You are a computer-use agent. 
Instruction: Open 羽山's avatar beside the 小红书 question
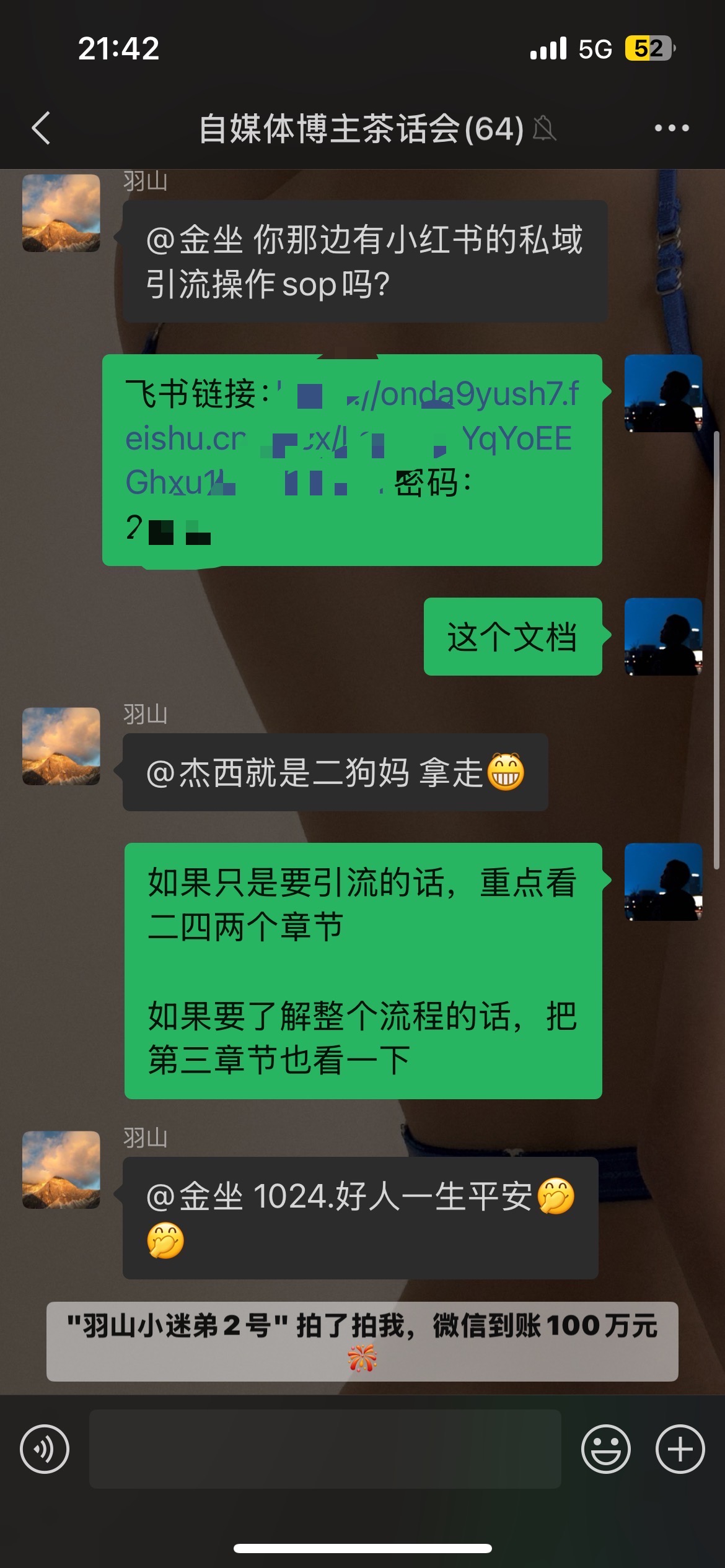click(x=61, y=213)
